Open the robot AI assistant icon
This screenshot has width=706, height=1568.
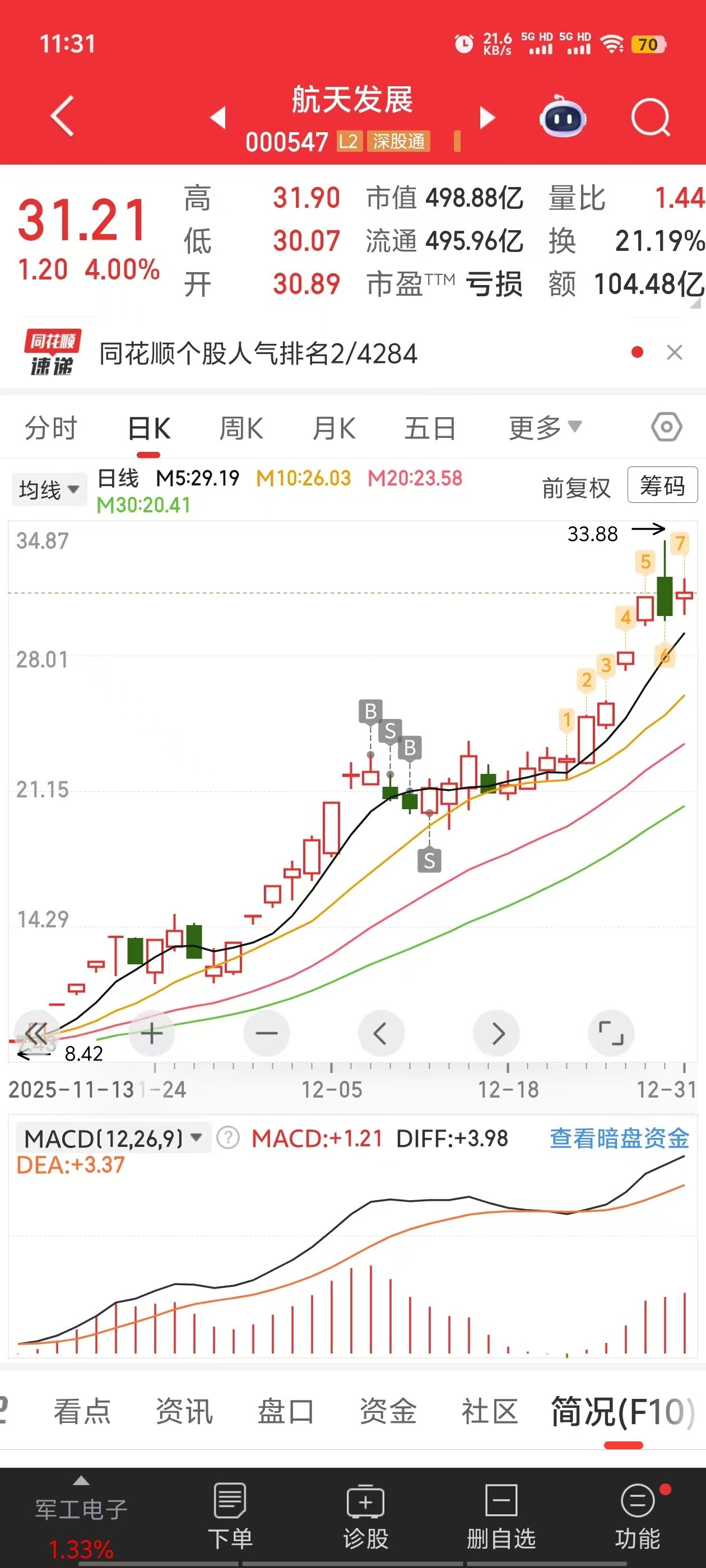pos(563,117)
